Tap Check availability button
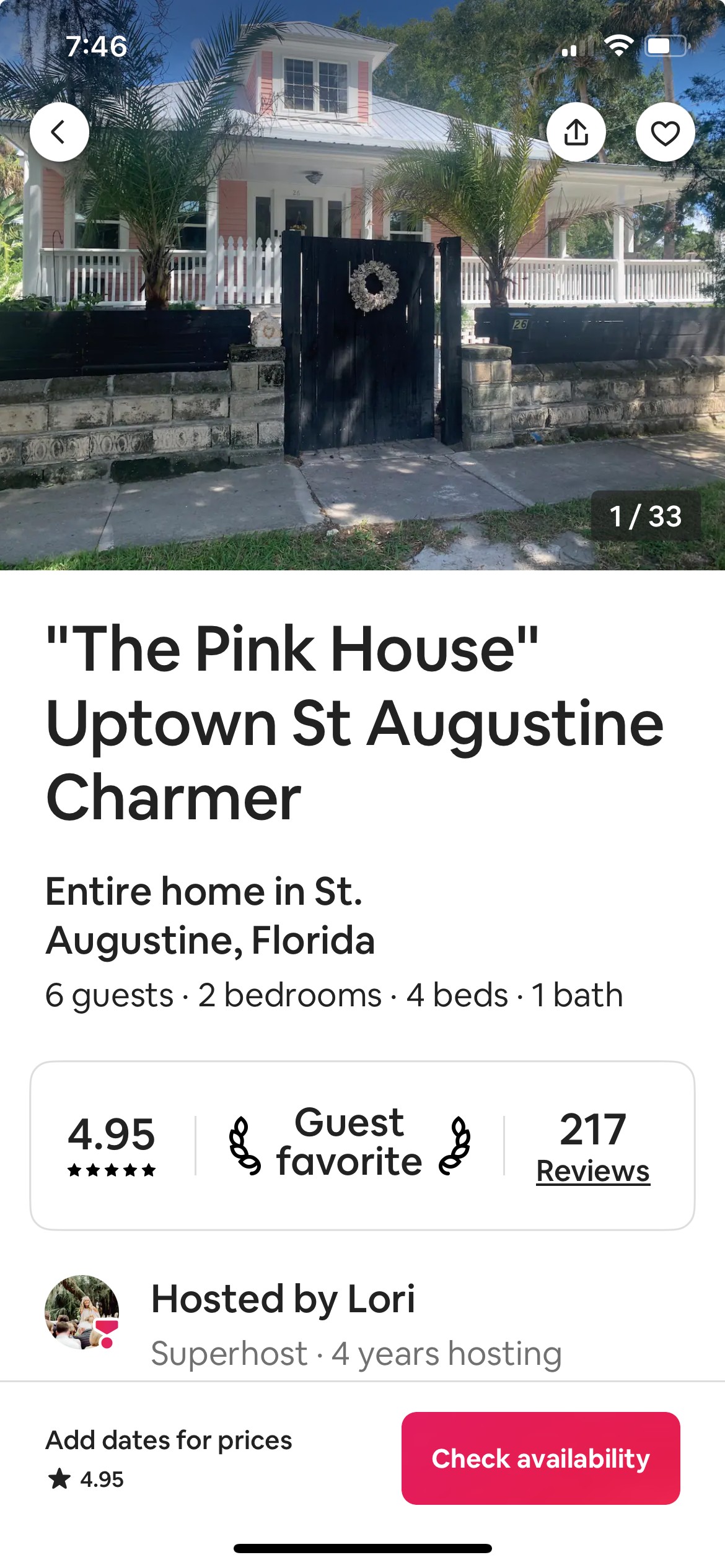 (541, 1458)
